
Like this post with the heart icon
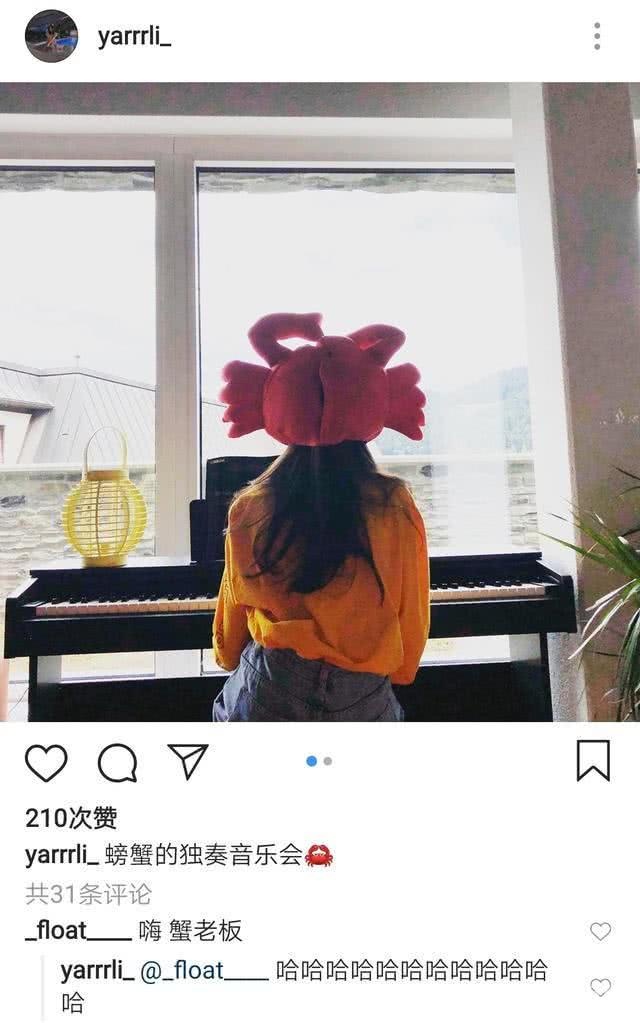[46, 762]
